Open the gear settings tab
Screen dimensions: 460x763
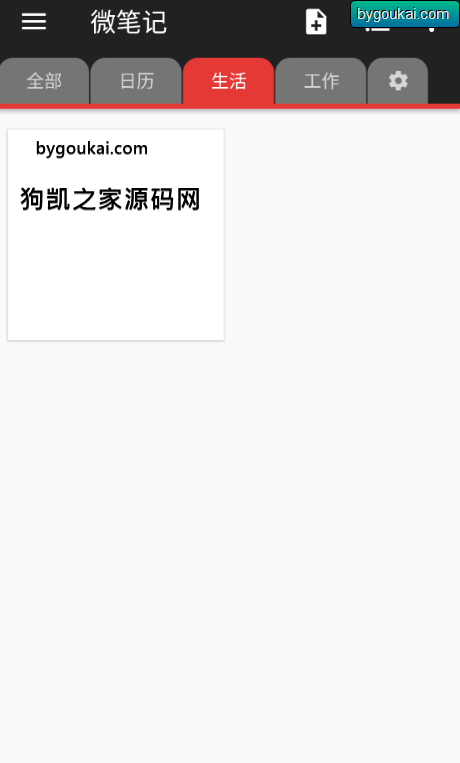coord(398,81)
